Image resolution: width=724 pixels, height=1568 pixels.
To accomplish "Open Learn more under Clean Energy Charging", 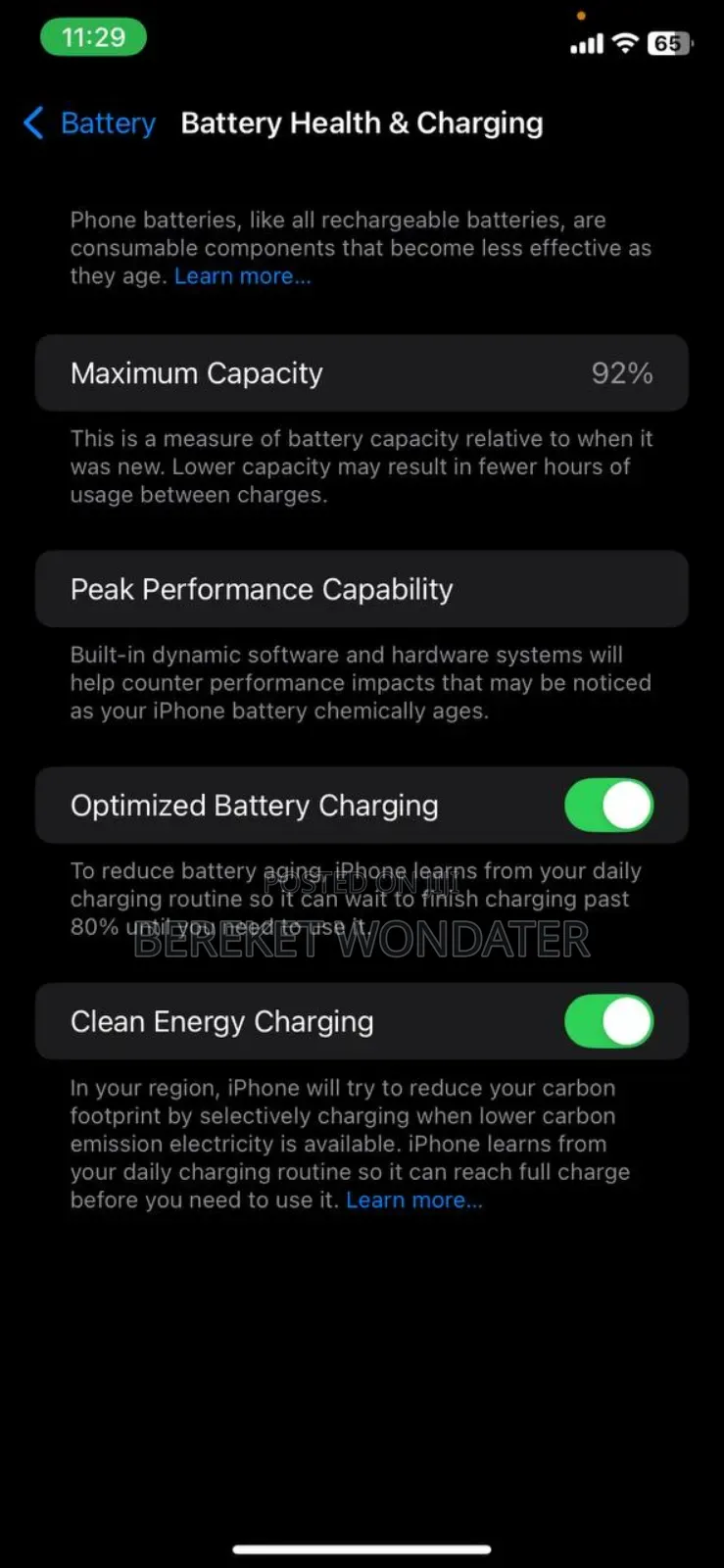I will (414, 1200).
